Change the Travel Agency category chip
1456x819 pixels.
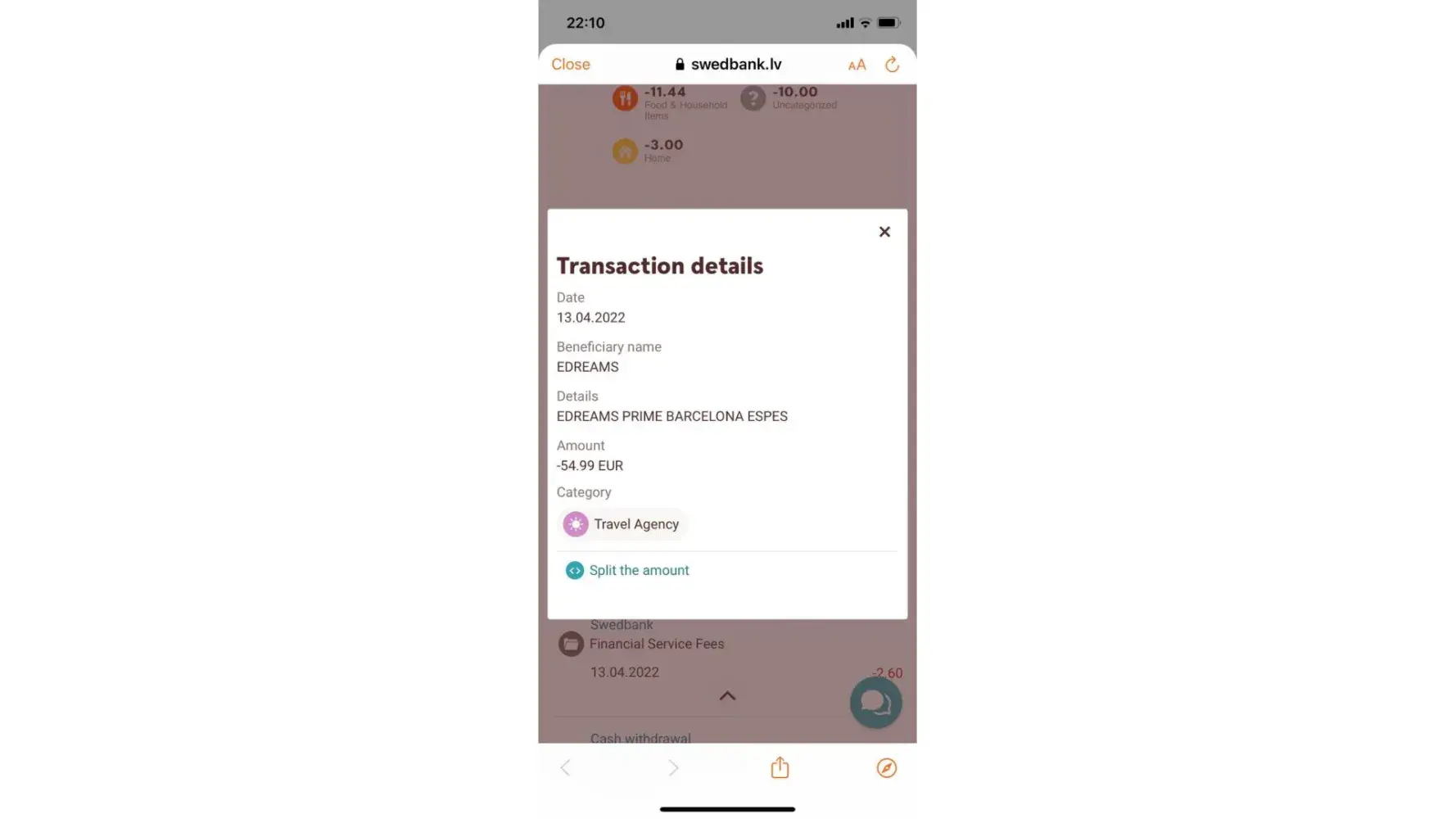tap(623, 524)
